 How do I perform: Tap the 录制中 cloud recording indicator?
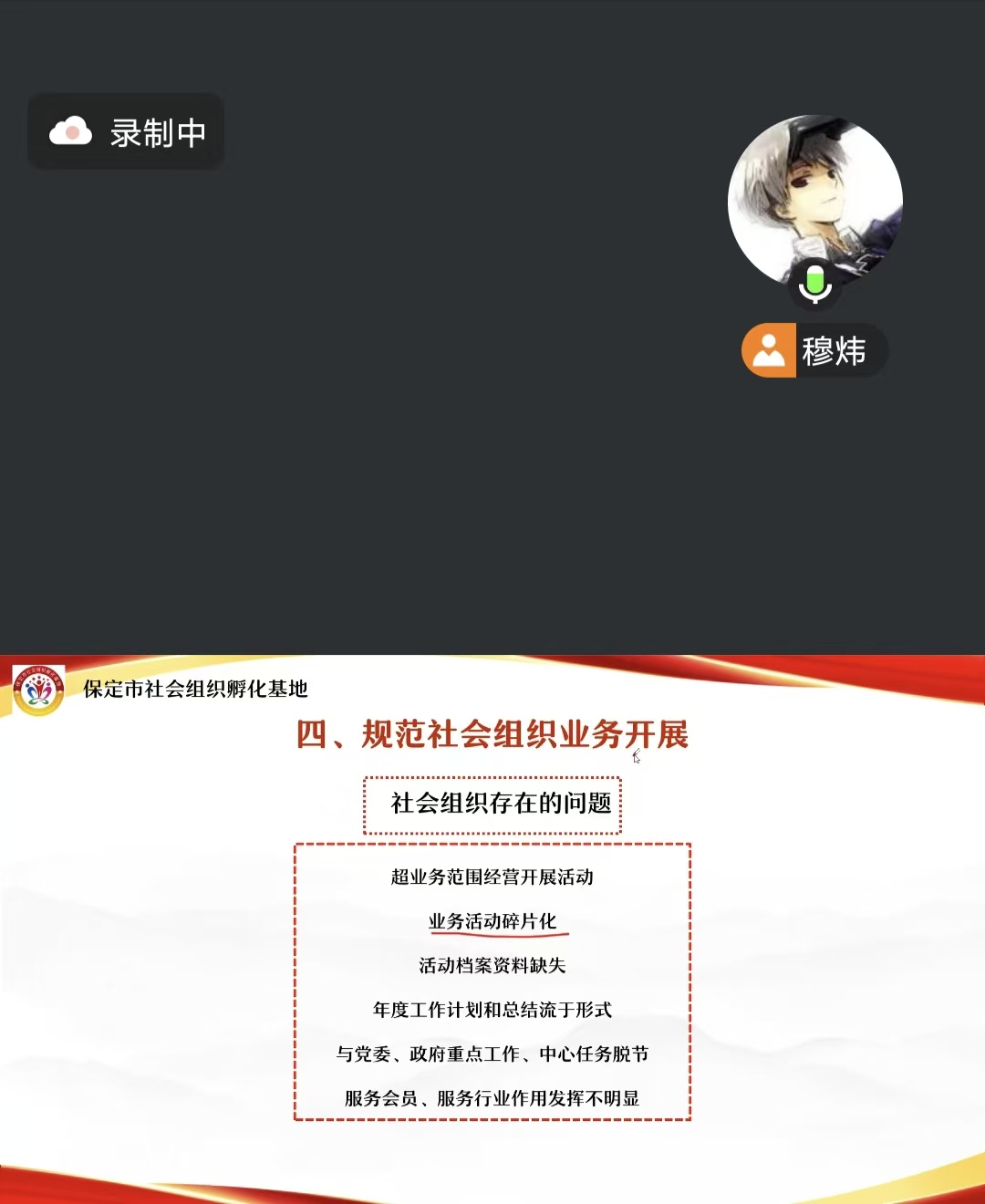(x=126, y=132)
